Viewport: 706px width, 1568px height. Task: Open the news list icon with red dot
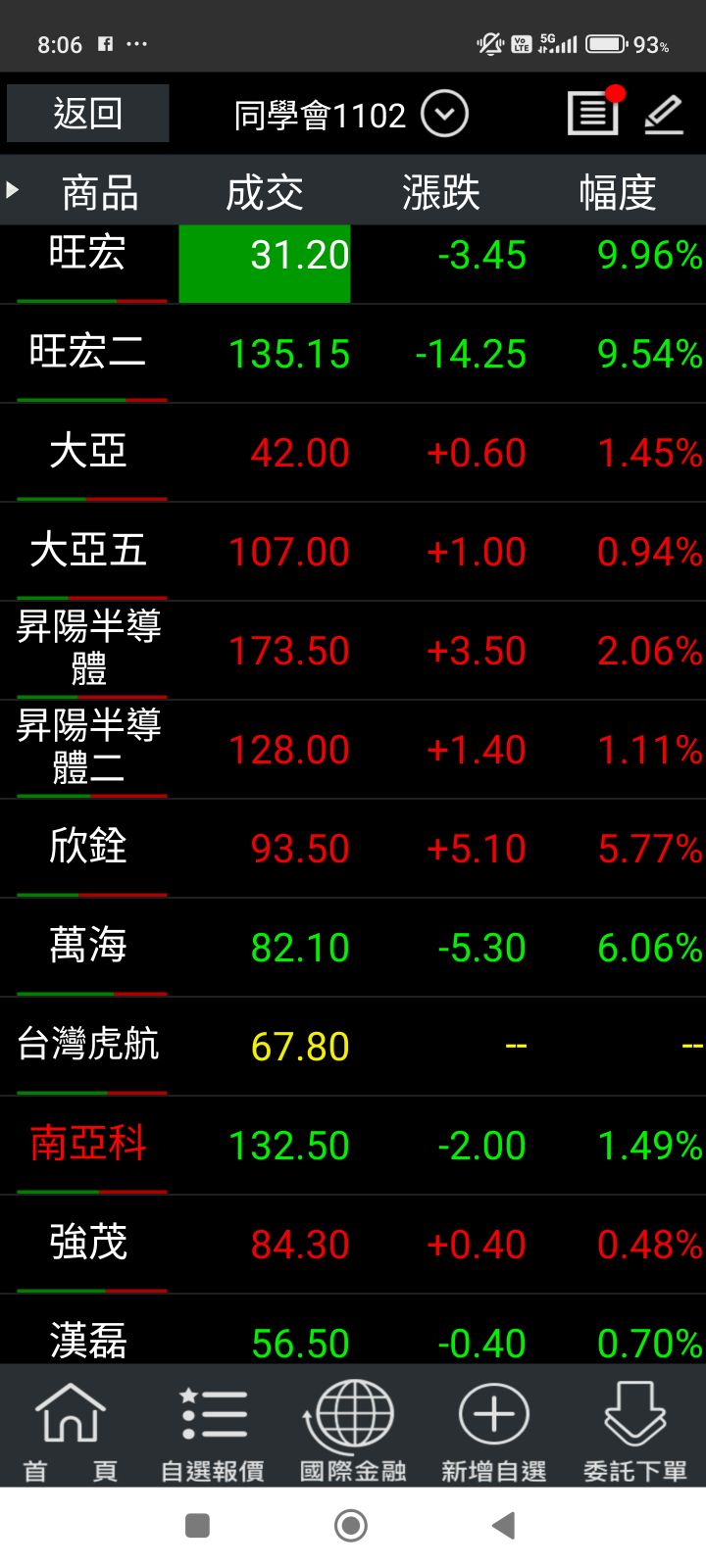click(x=593, y=114)
